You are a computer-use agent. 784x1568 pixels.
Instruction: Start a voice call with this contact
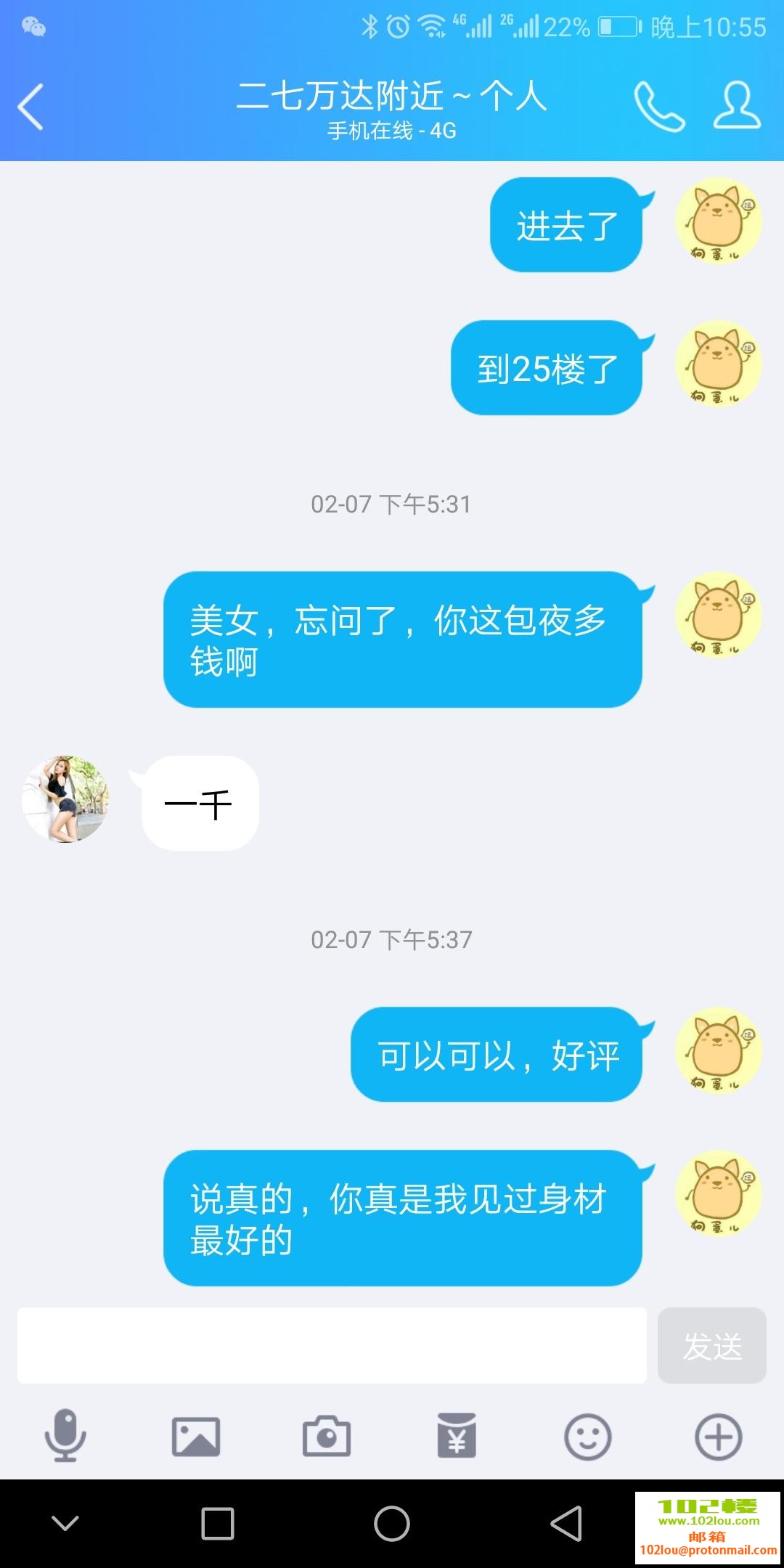pyautogui.click(x=658, y=107)
